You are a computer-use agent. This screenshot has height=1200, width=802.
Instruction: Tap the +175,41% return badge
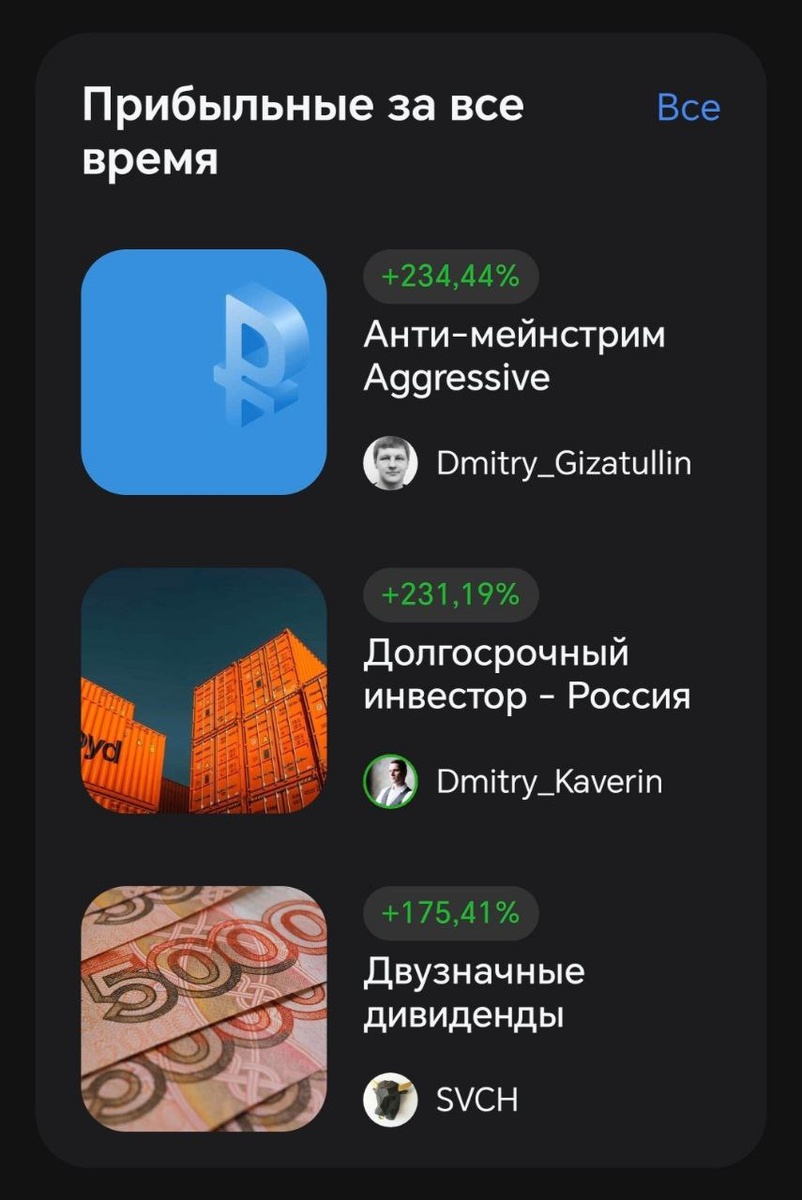coord(451,913)
